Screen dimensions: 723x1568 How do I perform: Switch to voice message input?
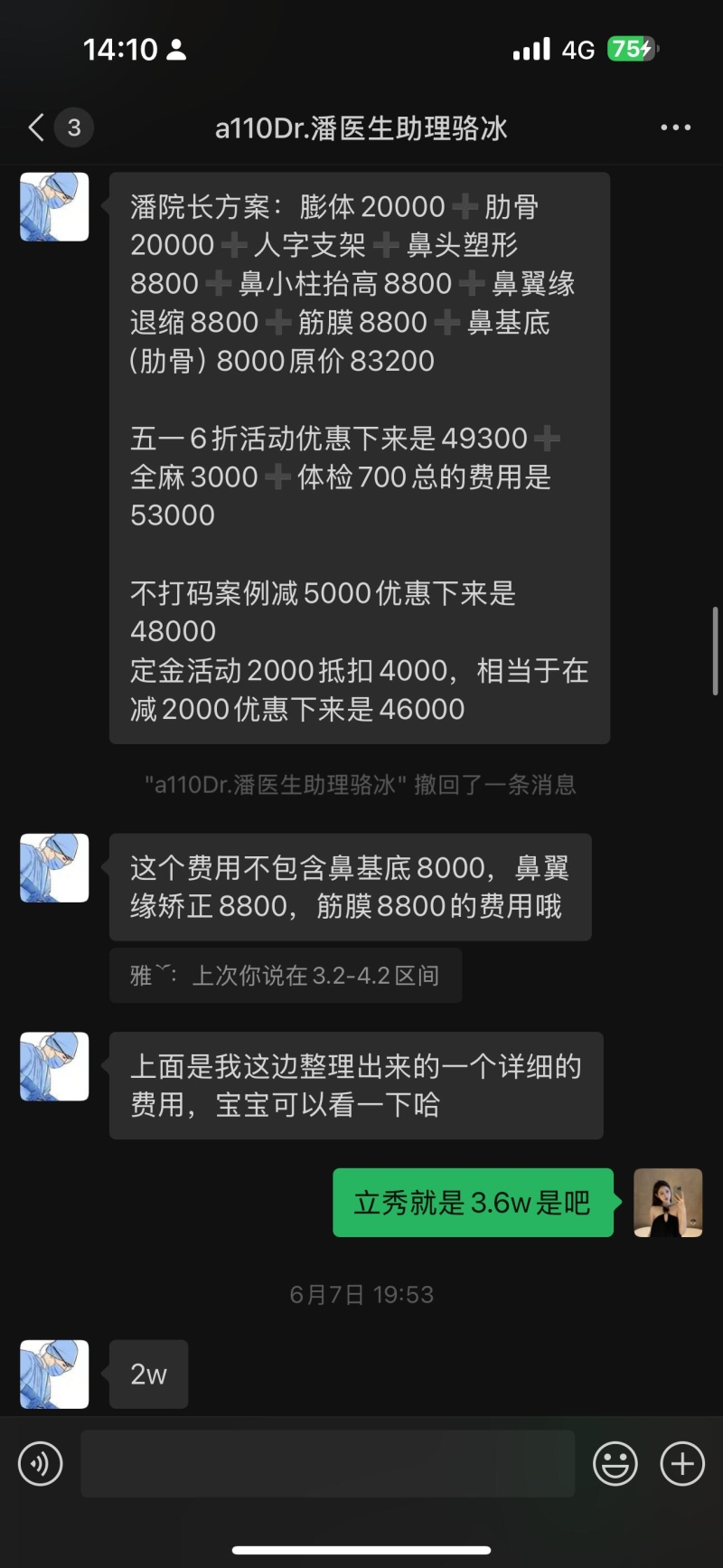click(41, 1463)
